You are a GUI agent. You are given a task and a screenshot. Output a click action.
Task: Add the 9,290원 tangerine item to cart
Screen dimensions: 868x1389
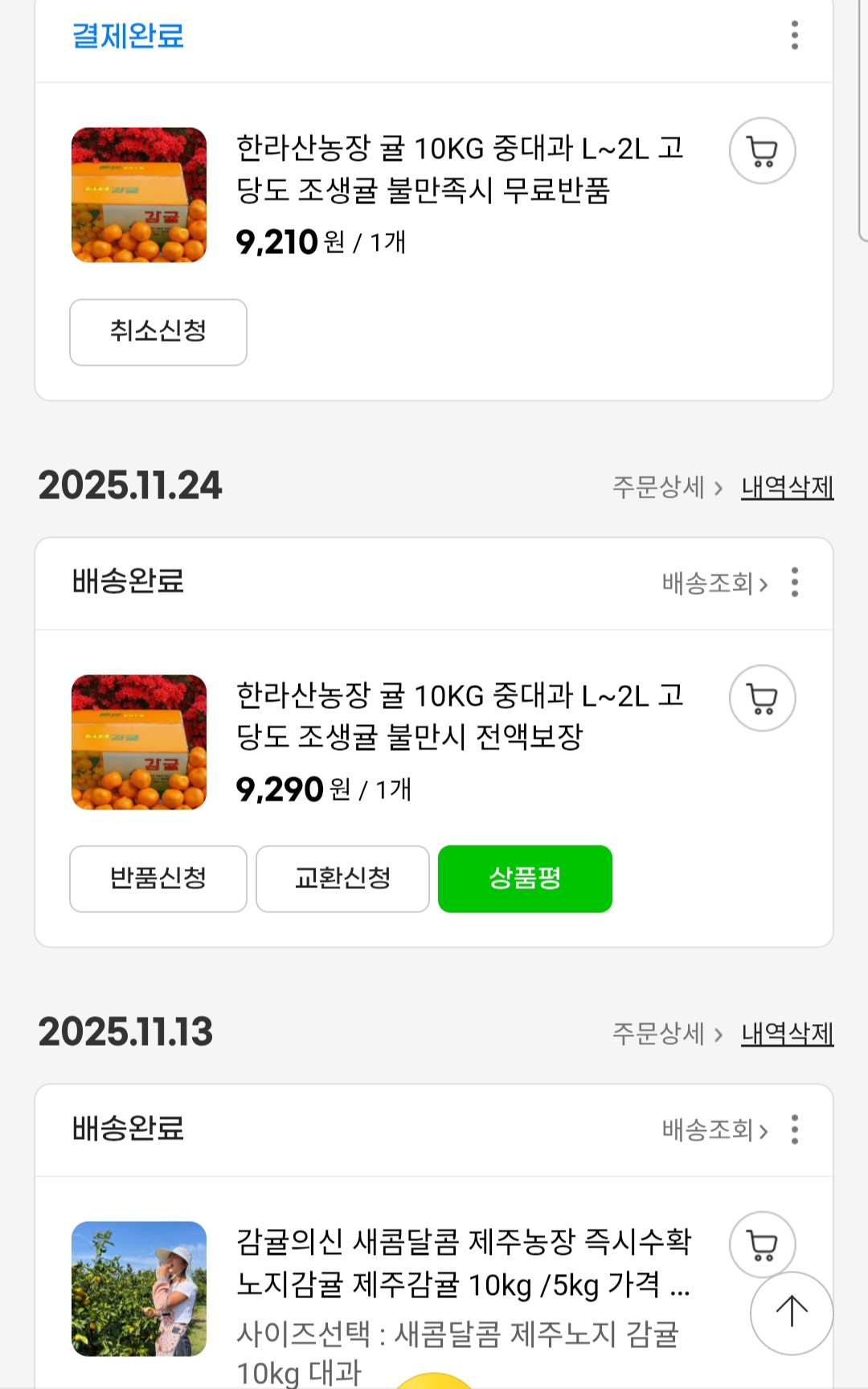click(762, 699)
